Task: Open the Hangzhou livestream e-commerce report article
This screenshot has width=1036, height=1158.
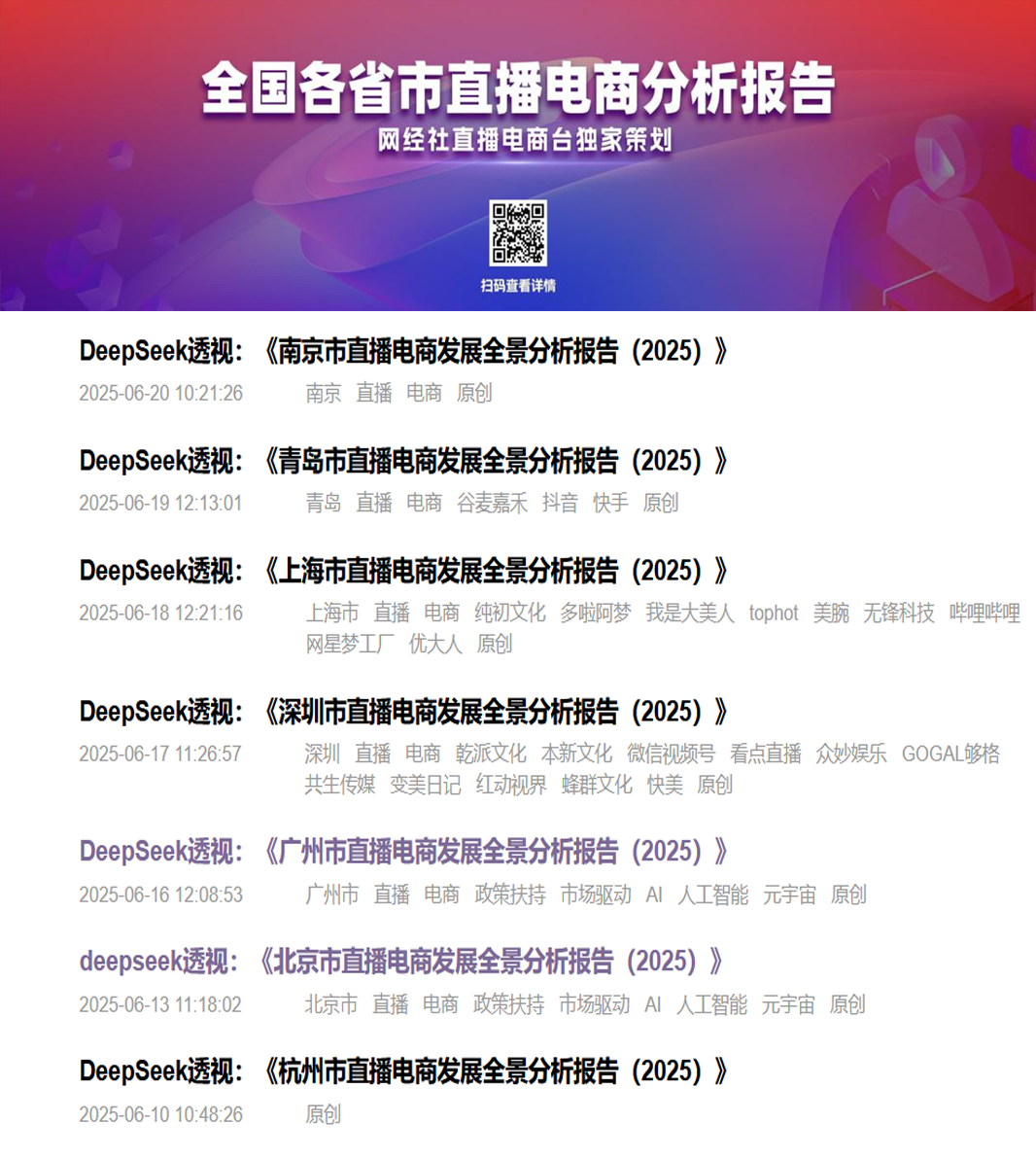Action: (x=403, y=1071)
